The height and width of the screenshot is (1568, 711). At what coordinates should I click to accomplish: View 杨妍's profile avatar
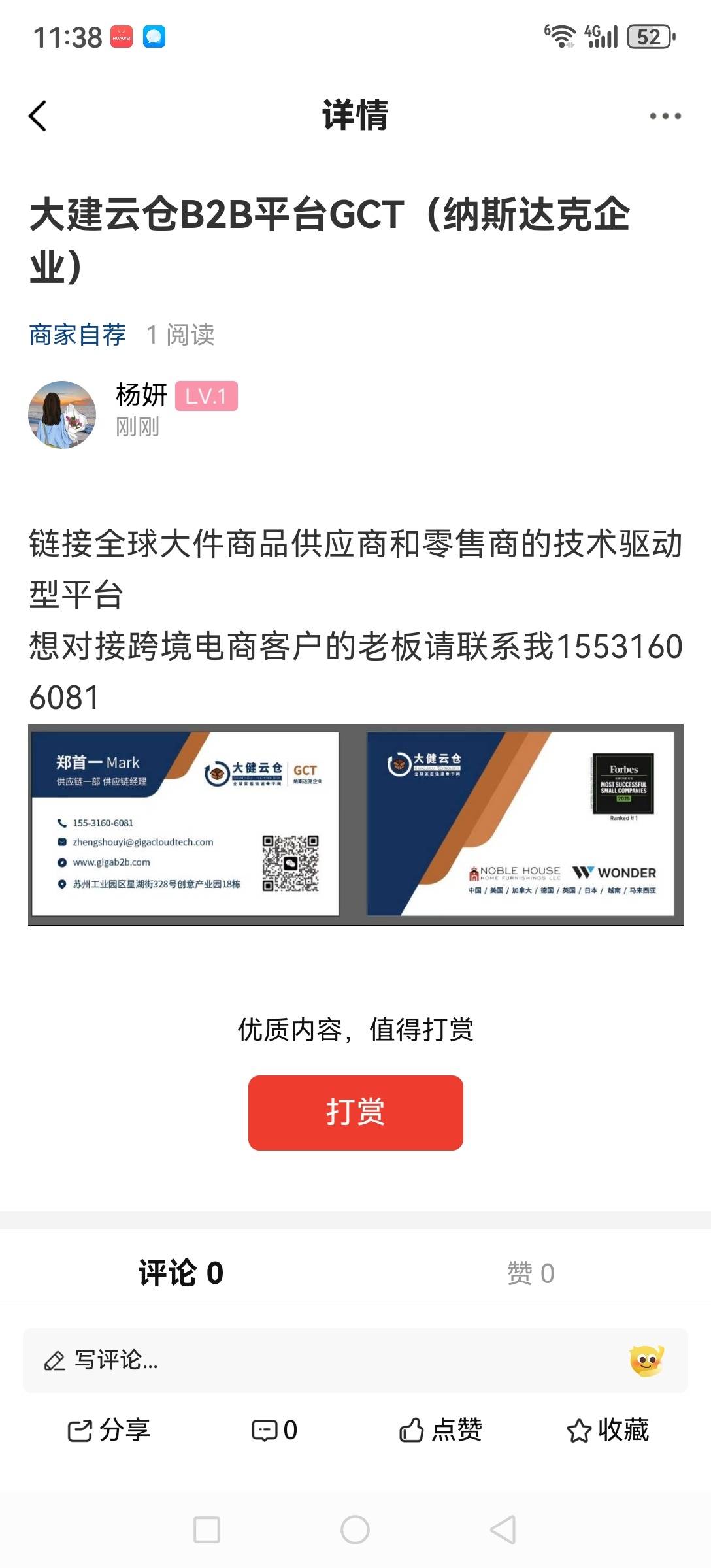[62, 414]
